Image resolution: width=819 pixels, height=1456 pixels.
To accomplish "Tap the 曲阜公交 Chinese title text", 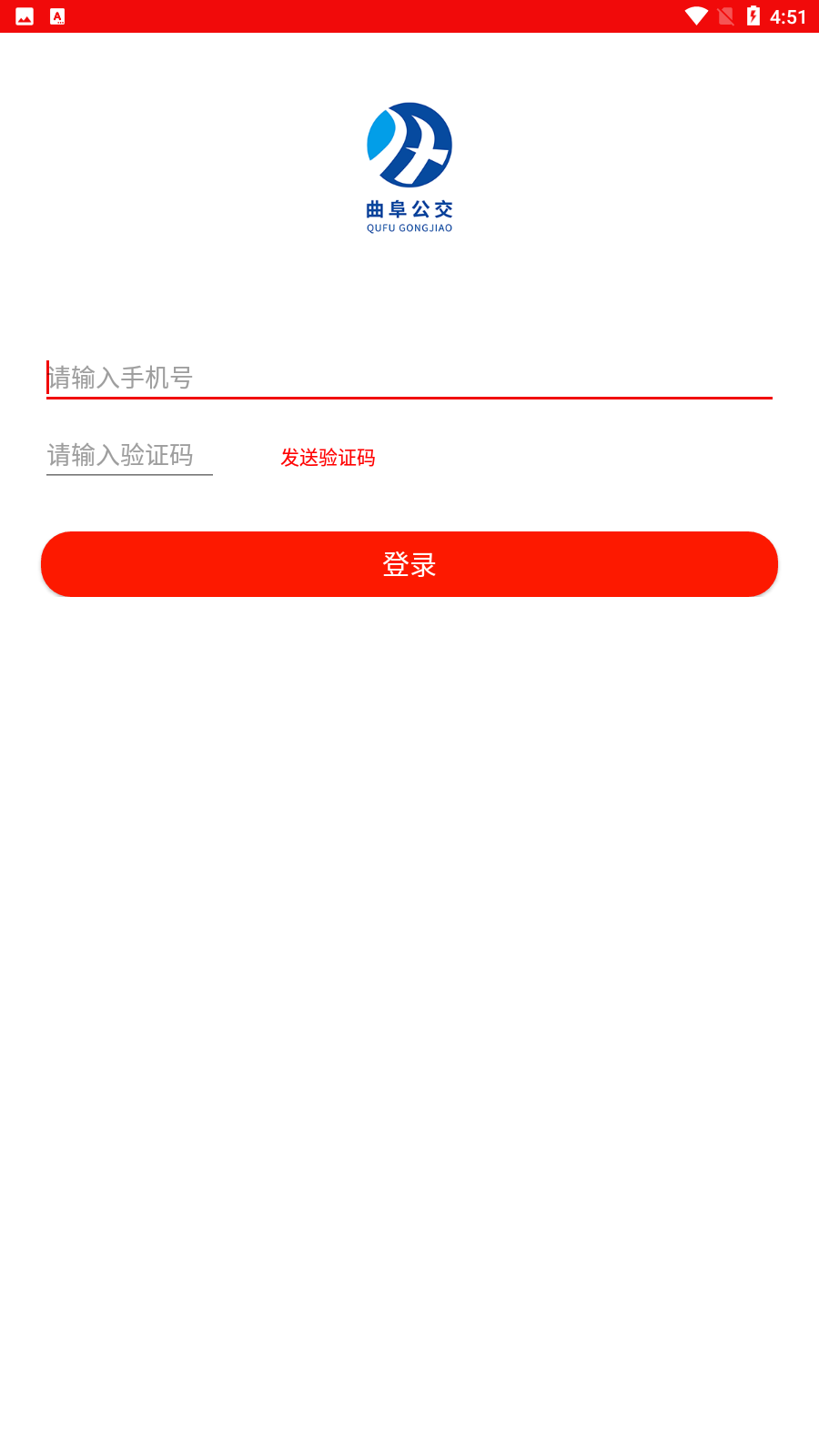I will pyautogui.click(x=411, y=207).
